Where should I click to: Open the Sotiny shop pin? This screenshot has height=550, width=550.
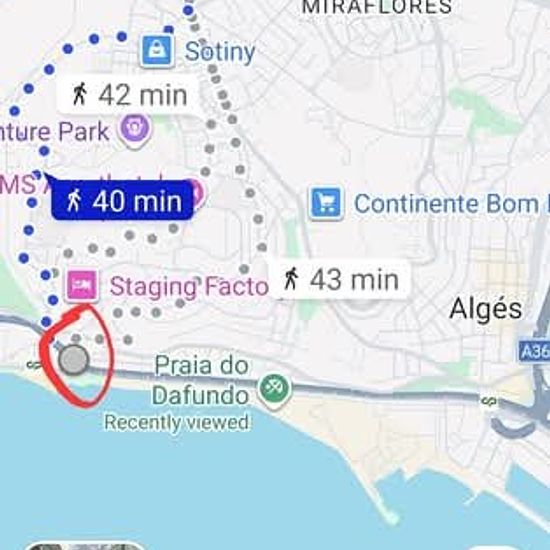(157, 51)
